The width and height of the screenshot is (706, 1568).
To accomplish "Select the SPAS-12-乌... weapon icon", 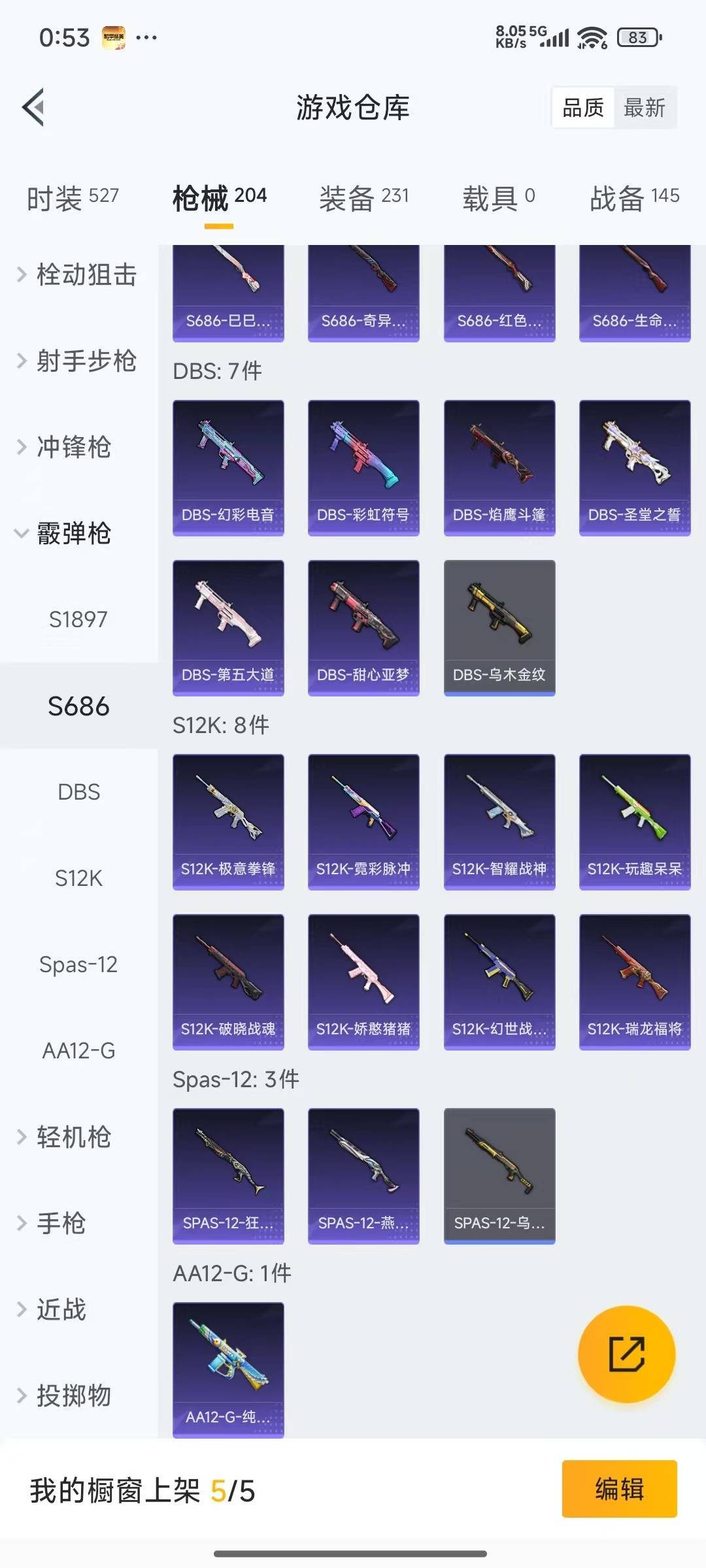I will point(499,1176).
